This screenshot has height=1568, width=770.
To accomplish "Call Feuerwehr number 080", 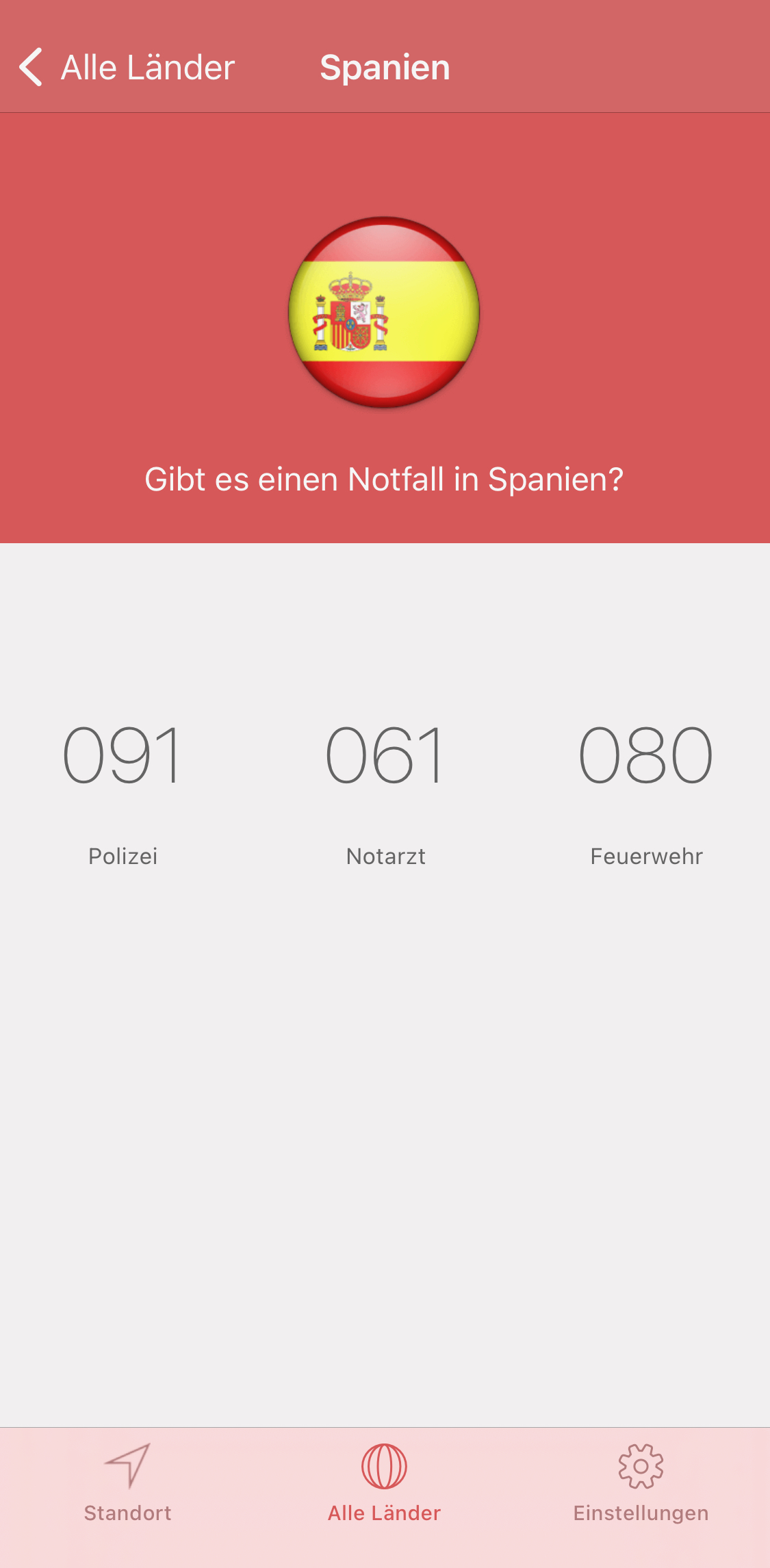I will pos(646,756).
